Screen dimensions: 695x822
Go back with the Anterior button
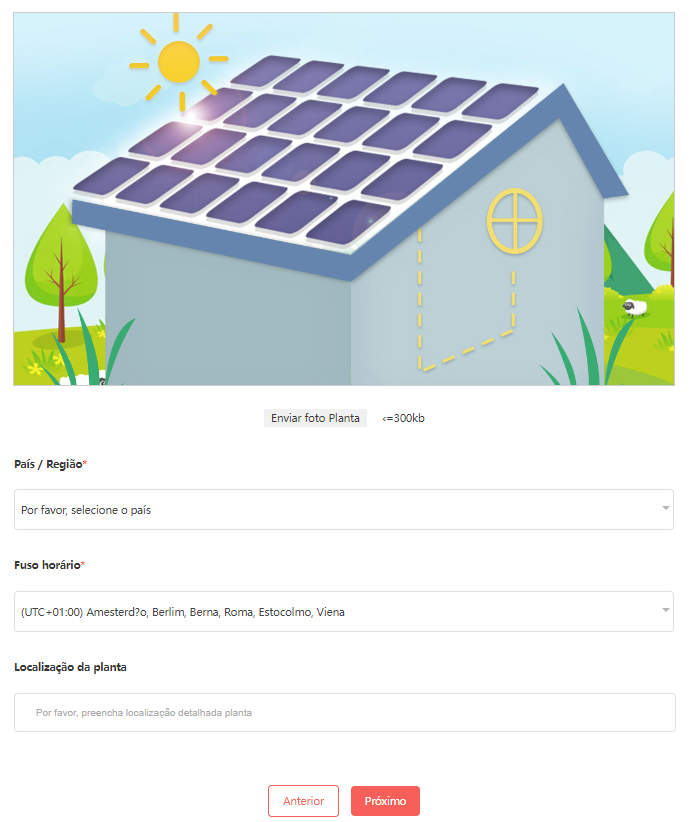(303, 801)
